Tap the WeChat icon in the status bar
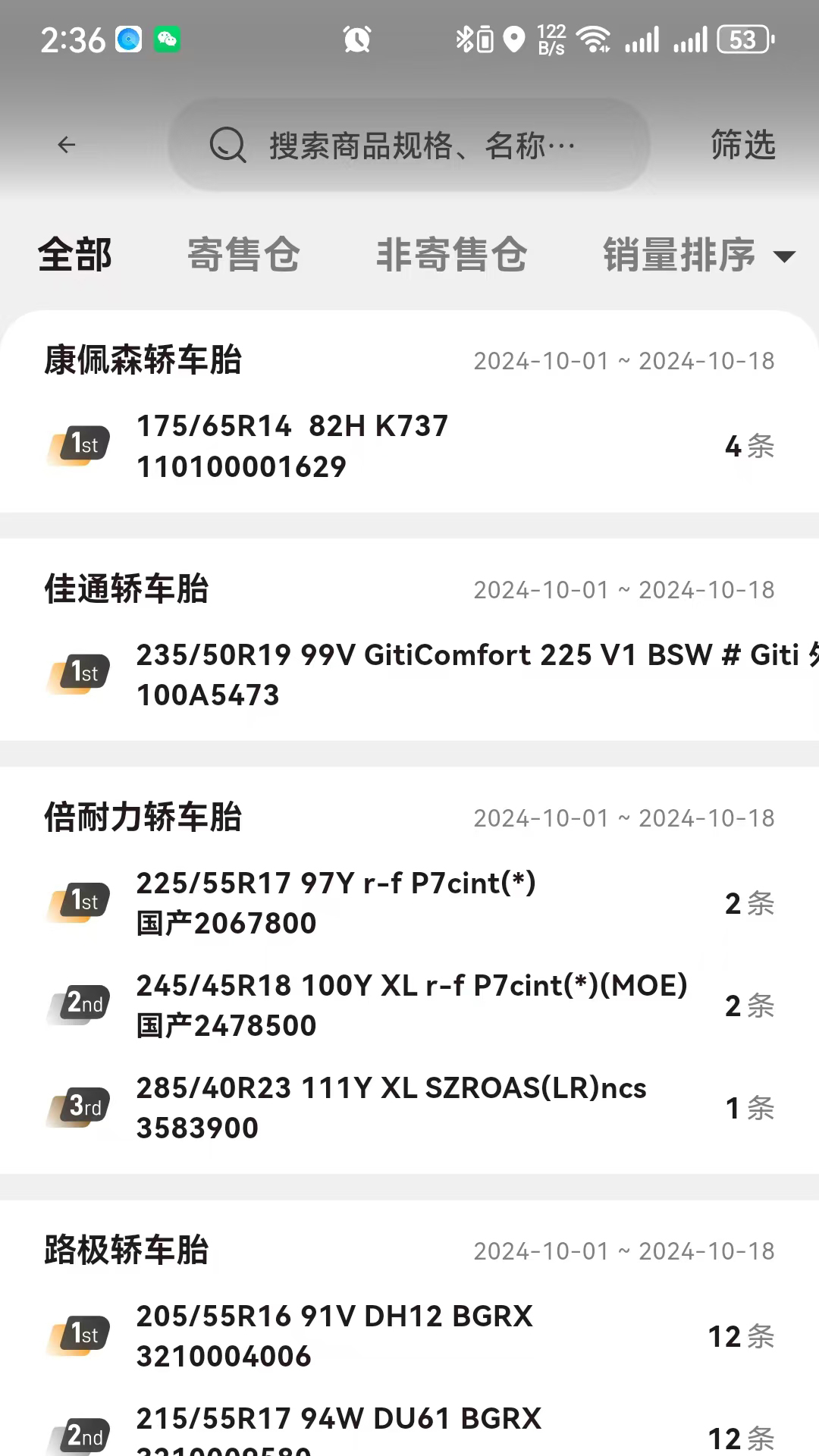Screen dimensions: 819x1456 pos(162,39)
